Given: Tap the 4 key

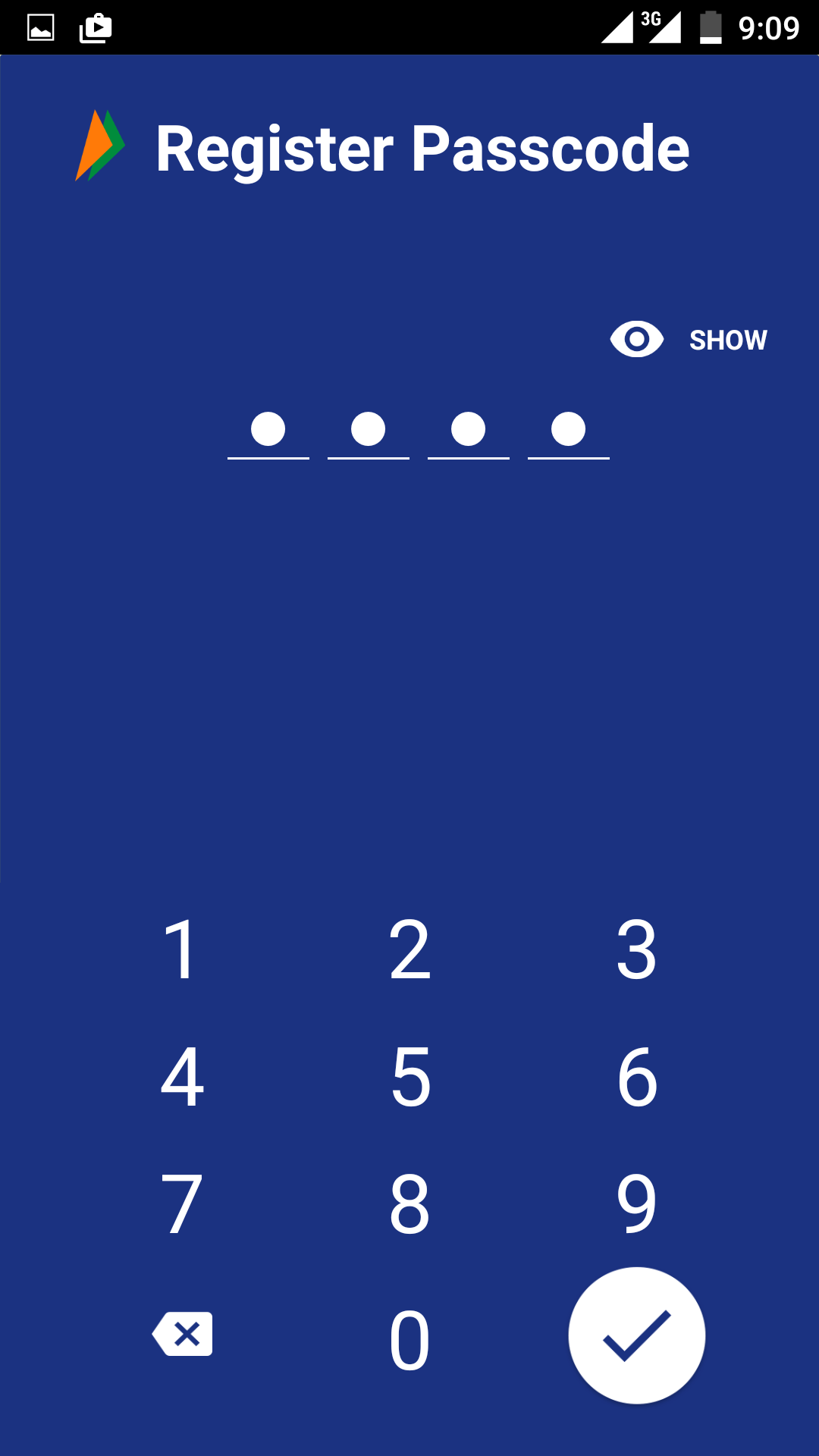Looking at the screenshot, I should (x=182, y=1076).
